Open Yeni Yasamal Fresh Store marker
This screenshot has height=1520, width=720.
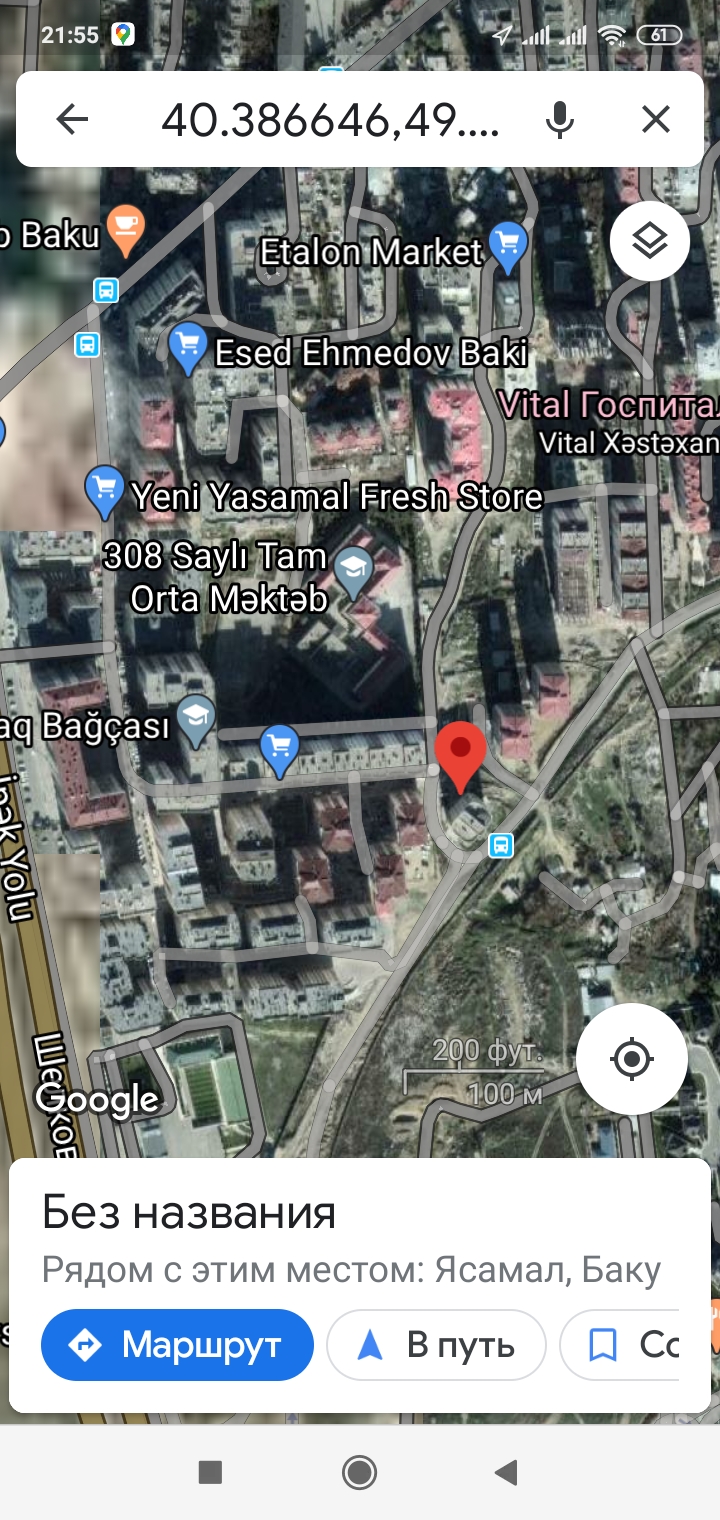104,491
